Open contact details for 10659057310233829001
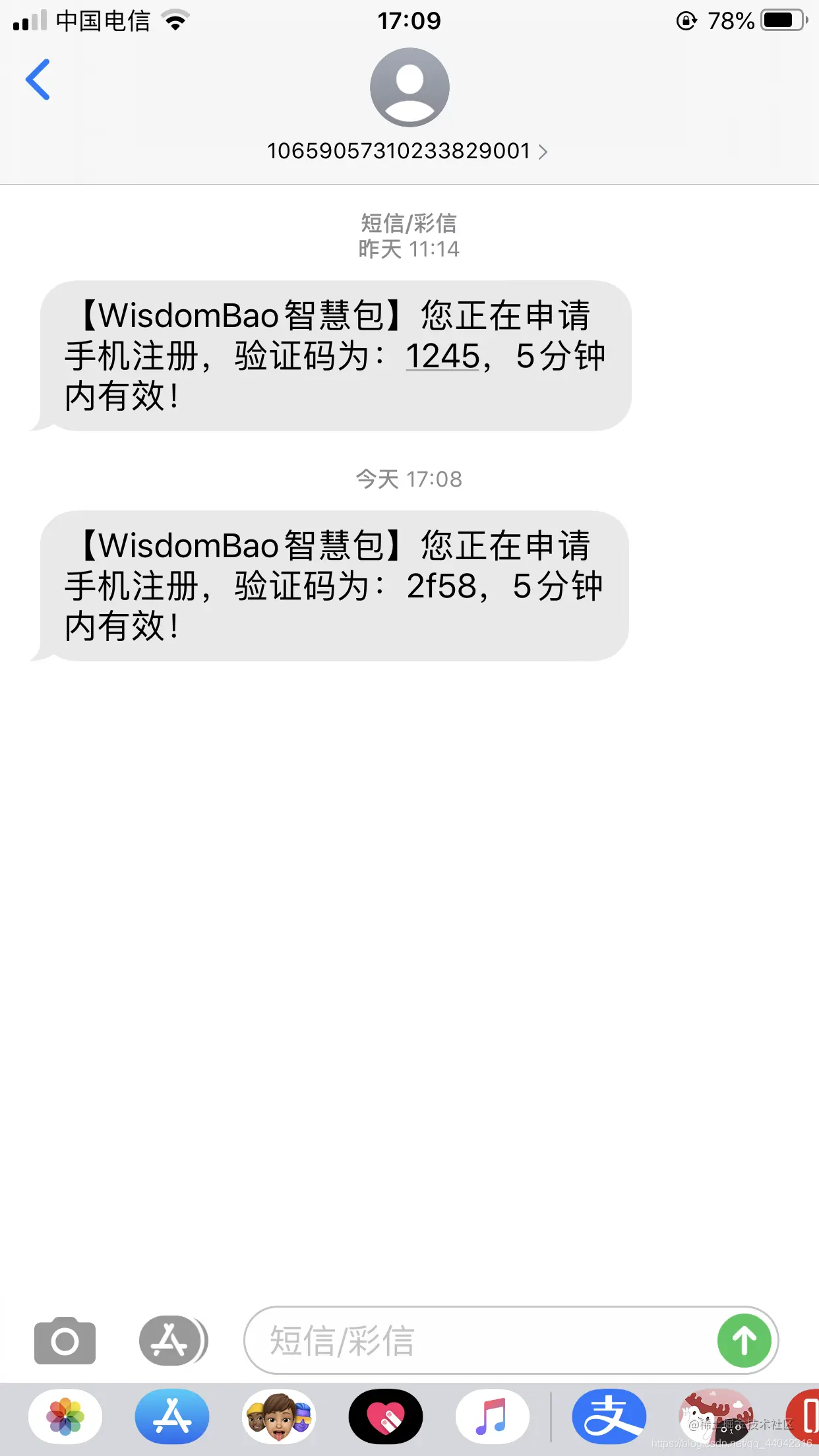 (408, 151)
